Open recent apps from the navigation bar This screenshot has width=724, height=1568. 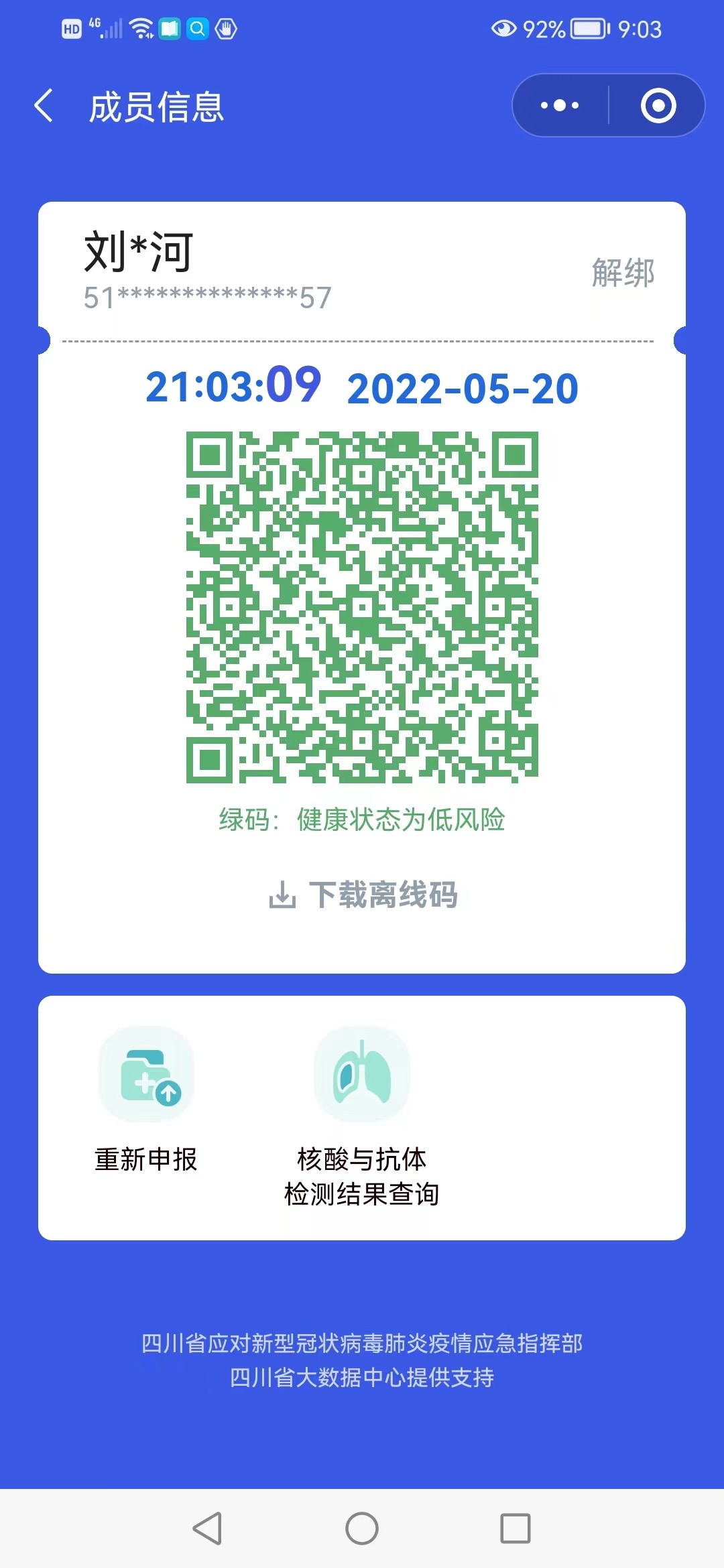coord(515,1528)
